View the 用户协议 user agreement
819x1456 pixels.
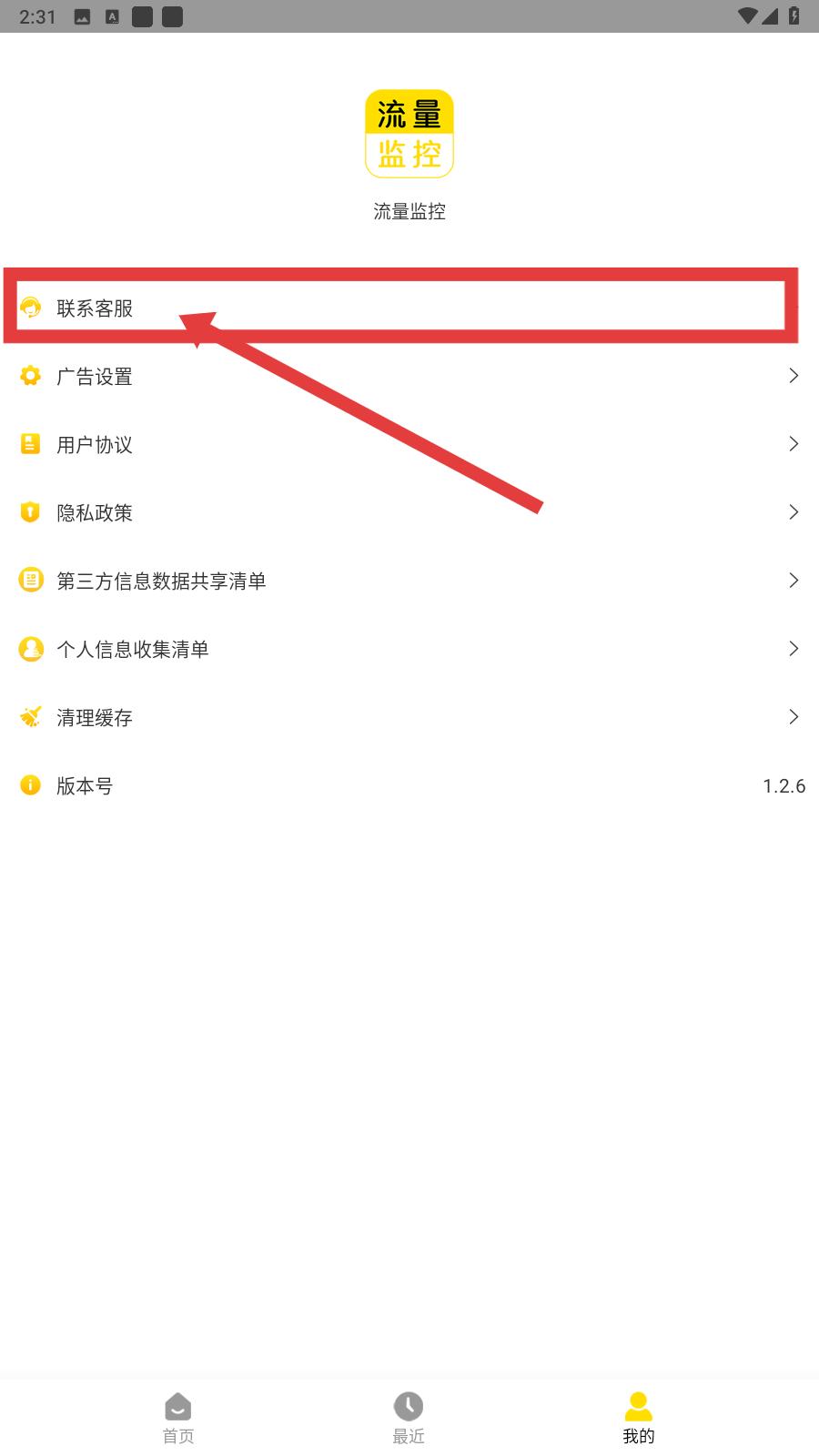pos(95,445)
